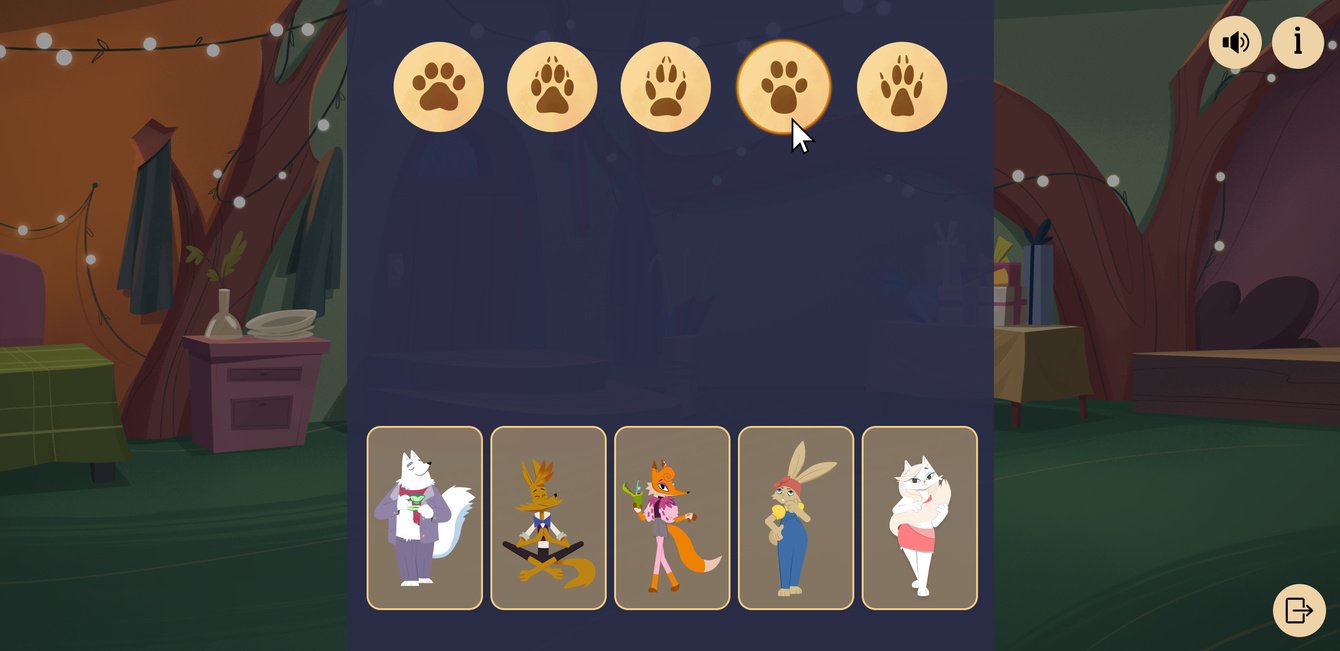Open the info button

(1297, 43)
